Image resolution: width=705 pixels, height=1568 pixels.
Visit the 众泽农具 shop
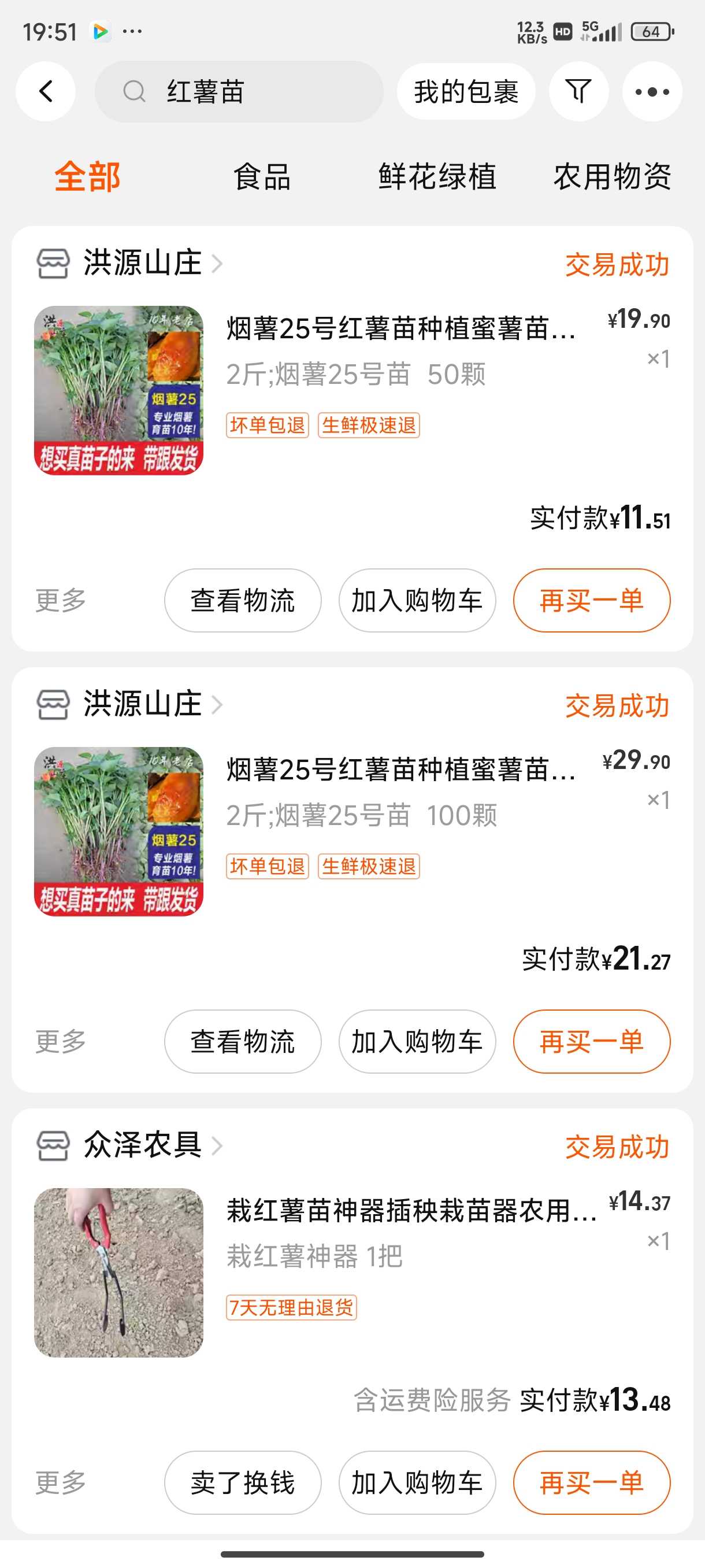point(142,1145)
